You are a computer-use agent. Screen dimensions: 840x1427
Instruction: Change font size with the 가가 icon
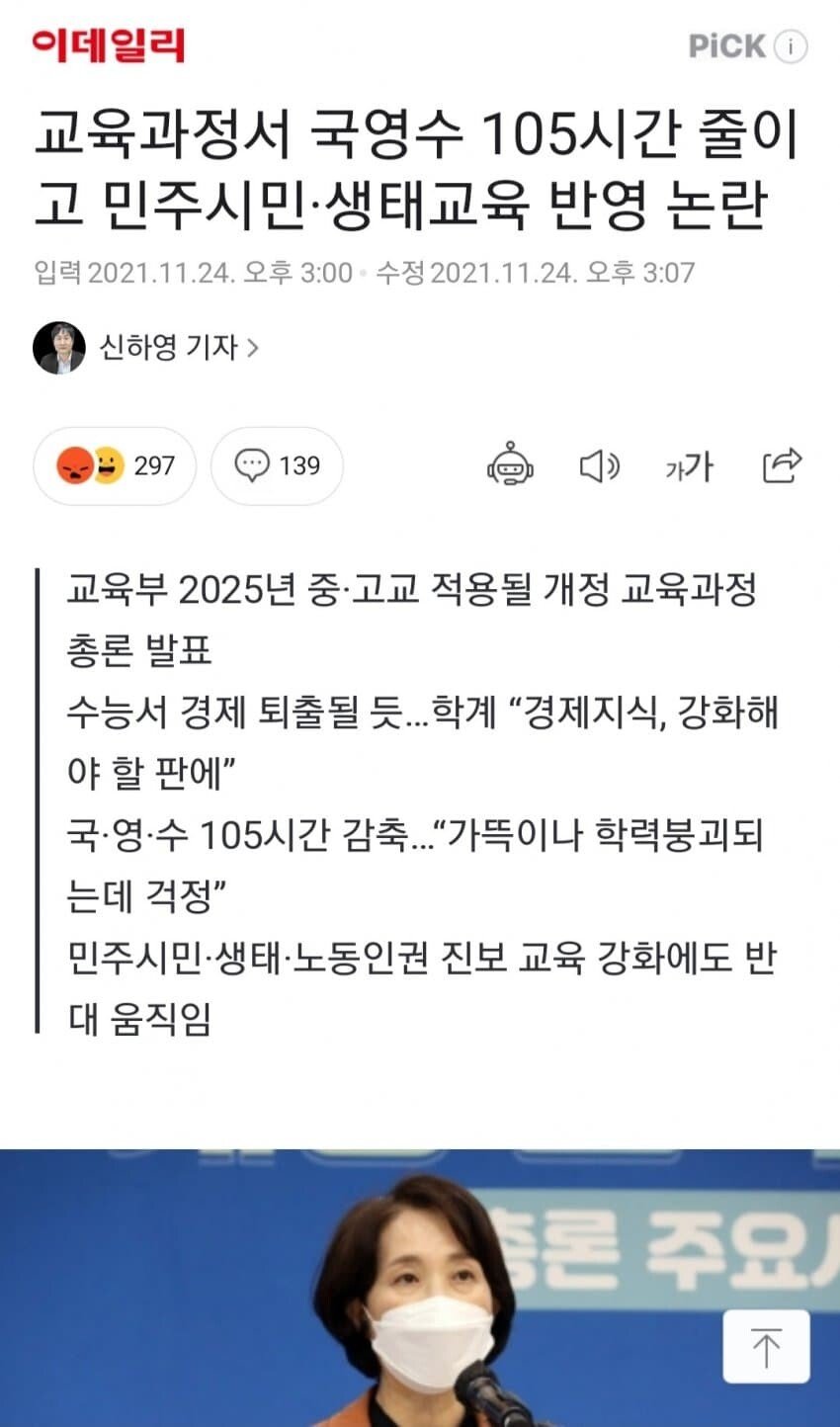click(689, 465)
